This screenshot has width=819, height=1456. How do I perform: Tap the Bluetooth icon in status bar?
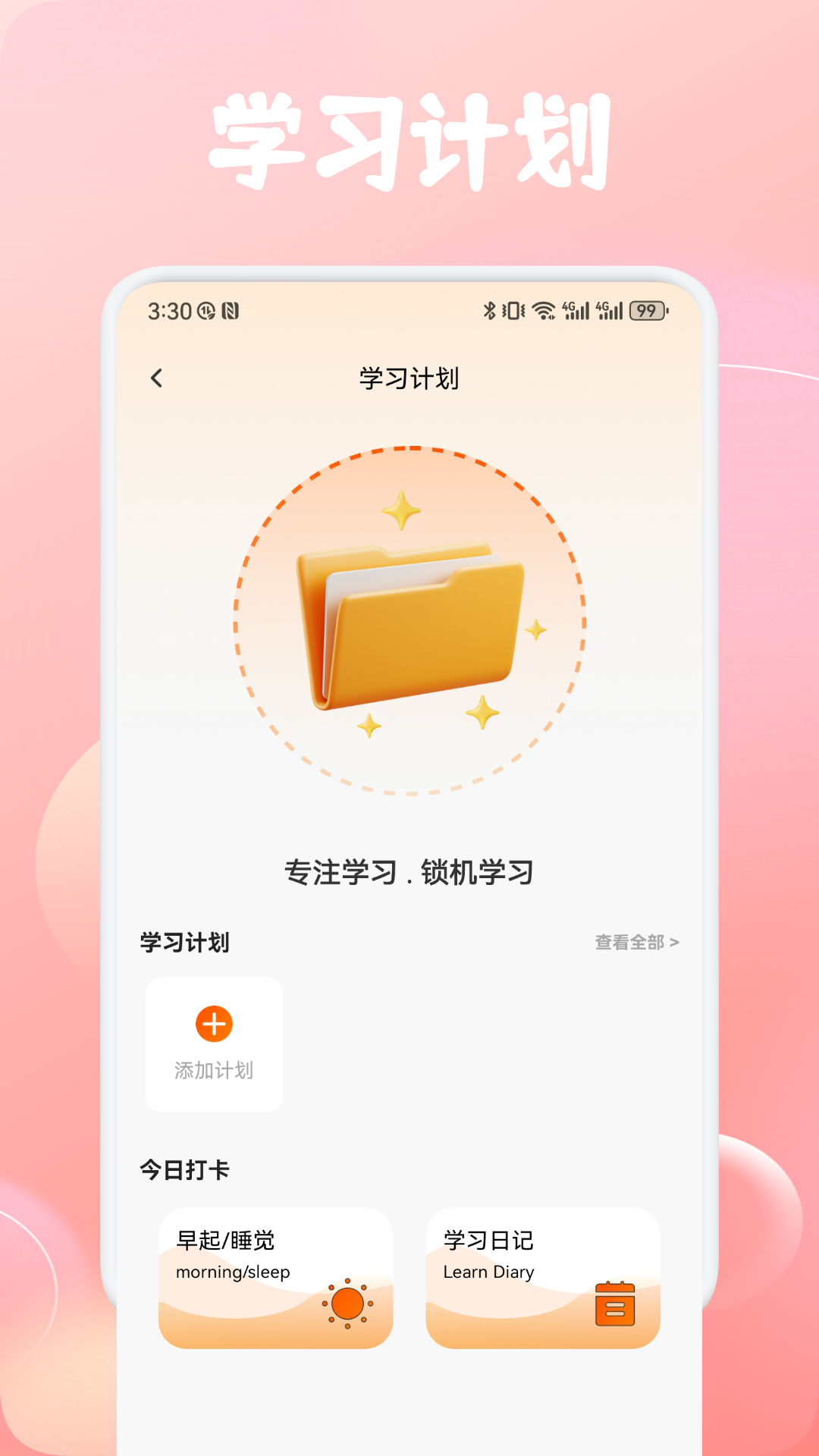pos(490,308)
